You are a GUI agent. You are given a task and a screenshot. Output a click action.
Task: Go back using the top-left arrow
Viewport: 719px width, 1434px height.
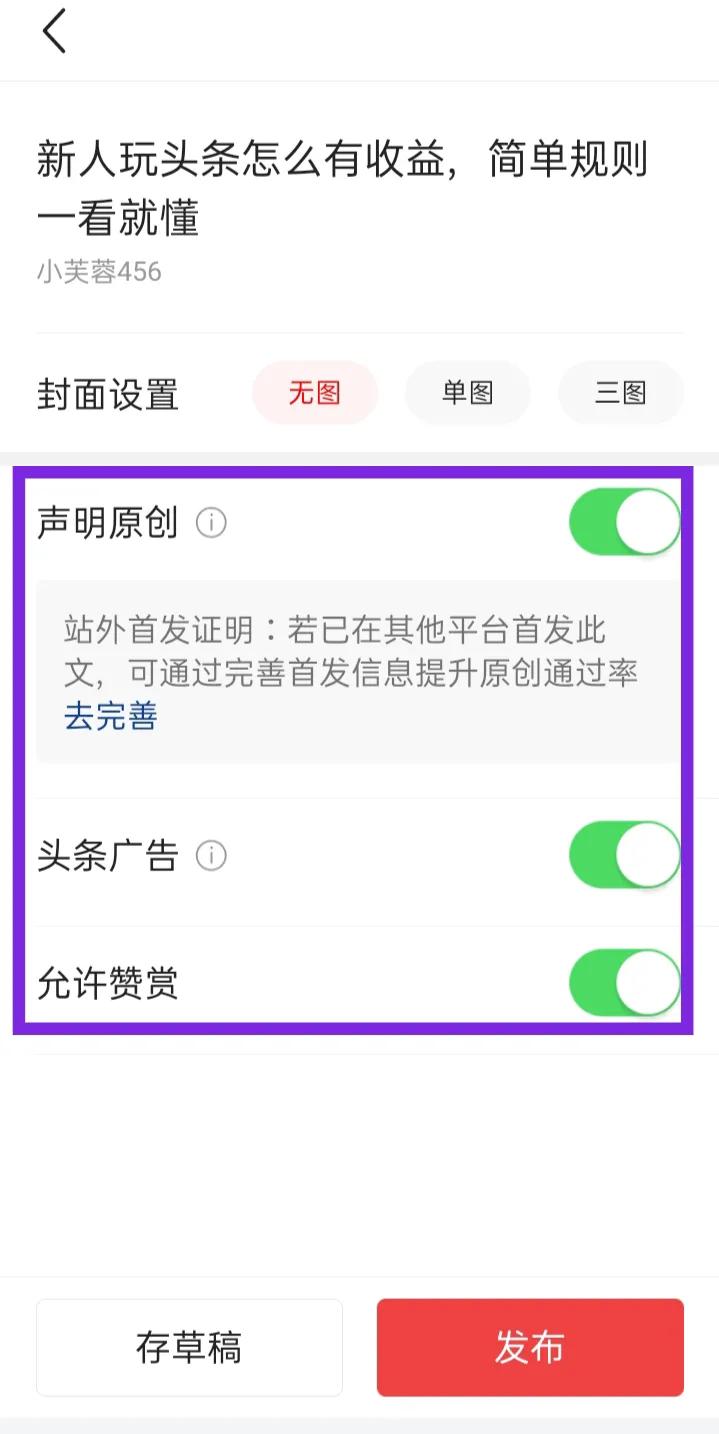coord(54,31)
